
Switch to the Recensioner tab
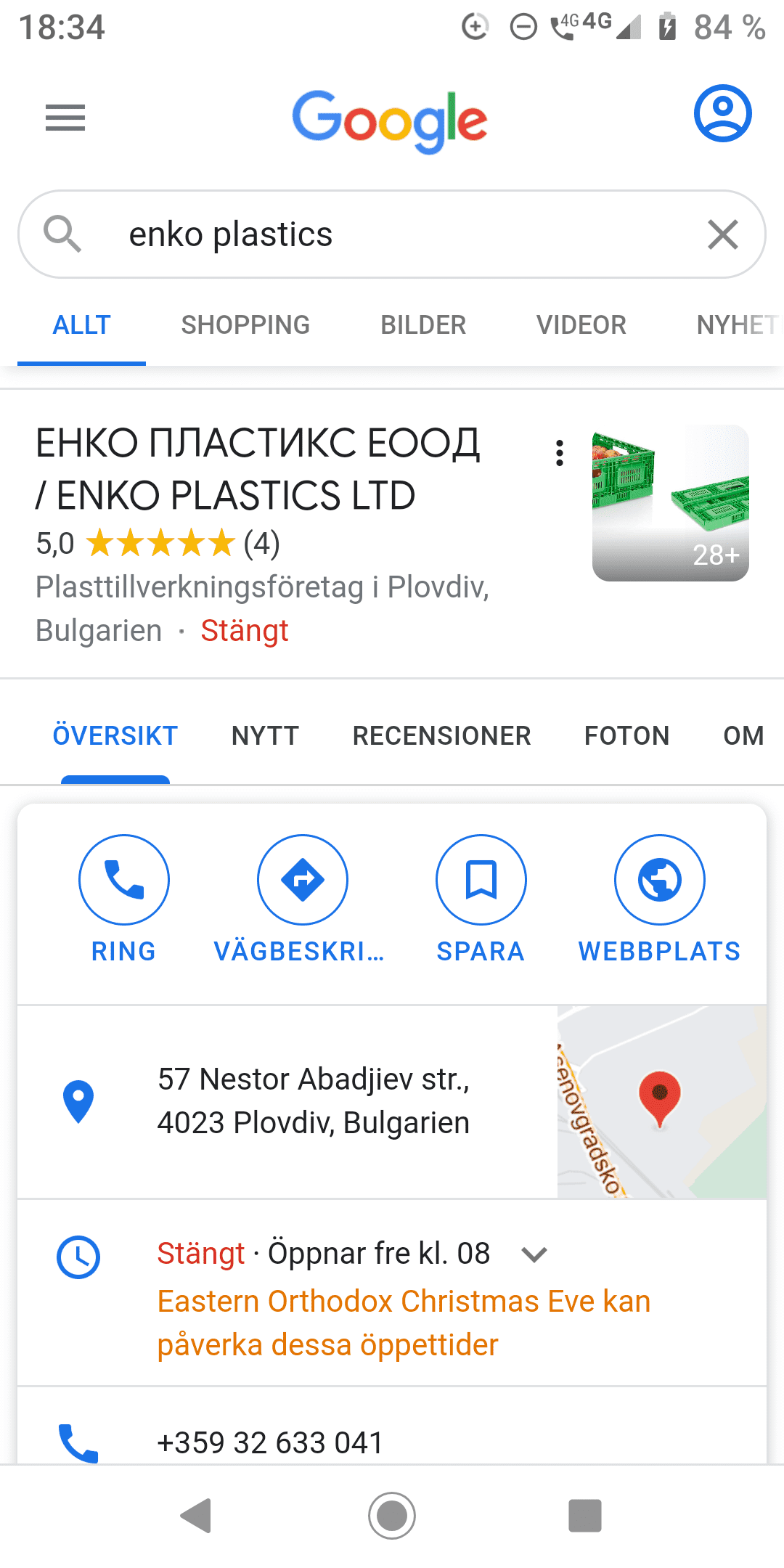[x=441, y=735]
